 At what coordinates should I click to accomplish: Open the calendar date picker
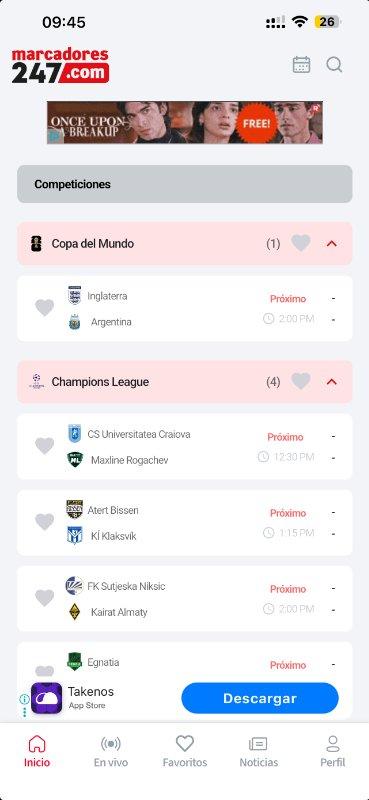click(301, 65)
